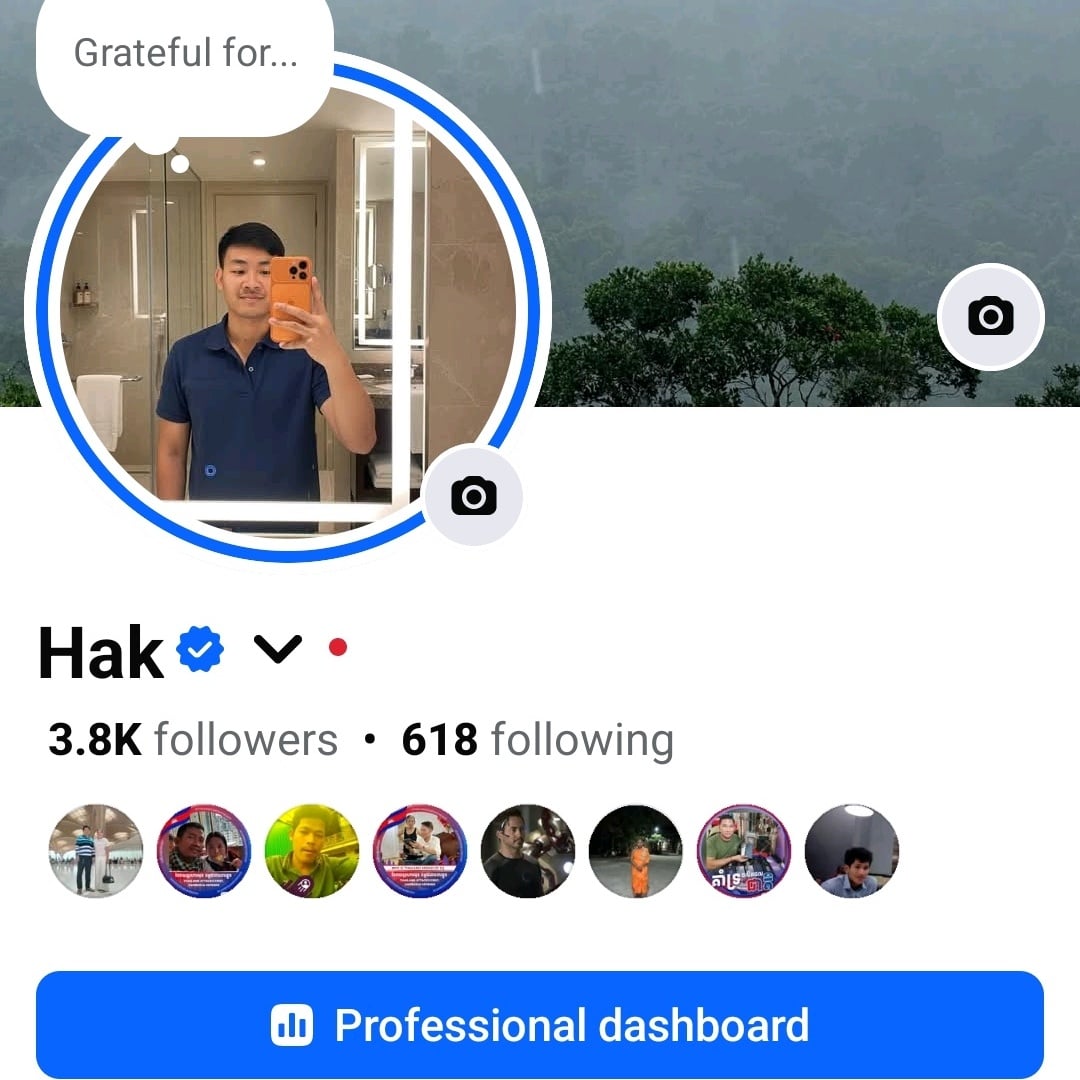The image size is (1080, 1080).
Task: Tap the cover photo camera icon
Action: [x=990, y=317]
